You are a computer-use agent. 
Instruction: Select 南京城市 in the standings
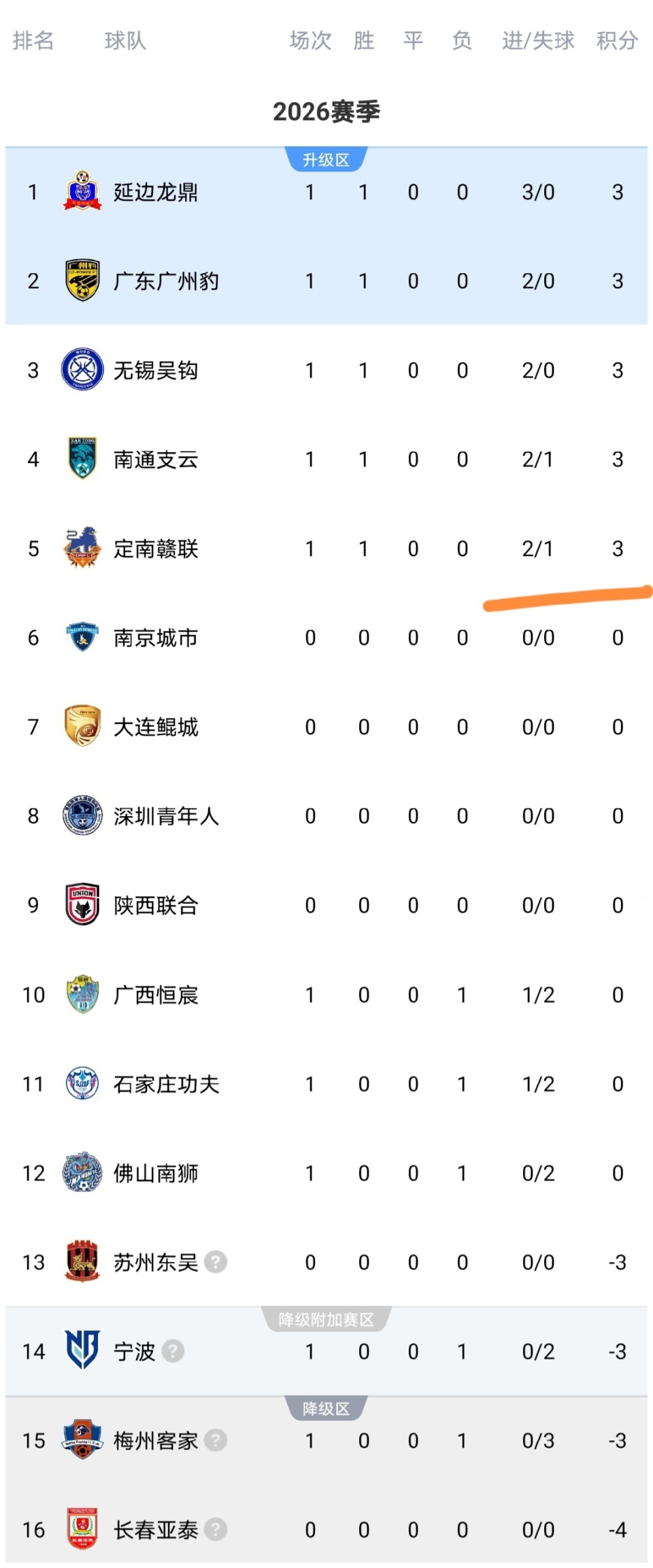pos(155,638)
